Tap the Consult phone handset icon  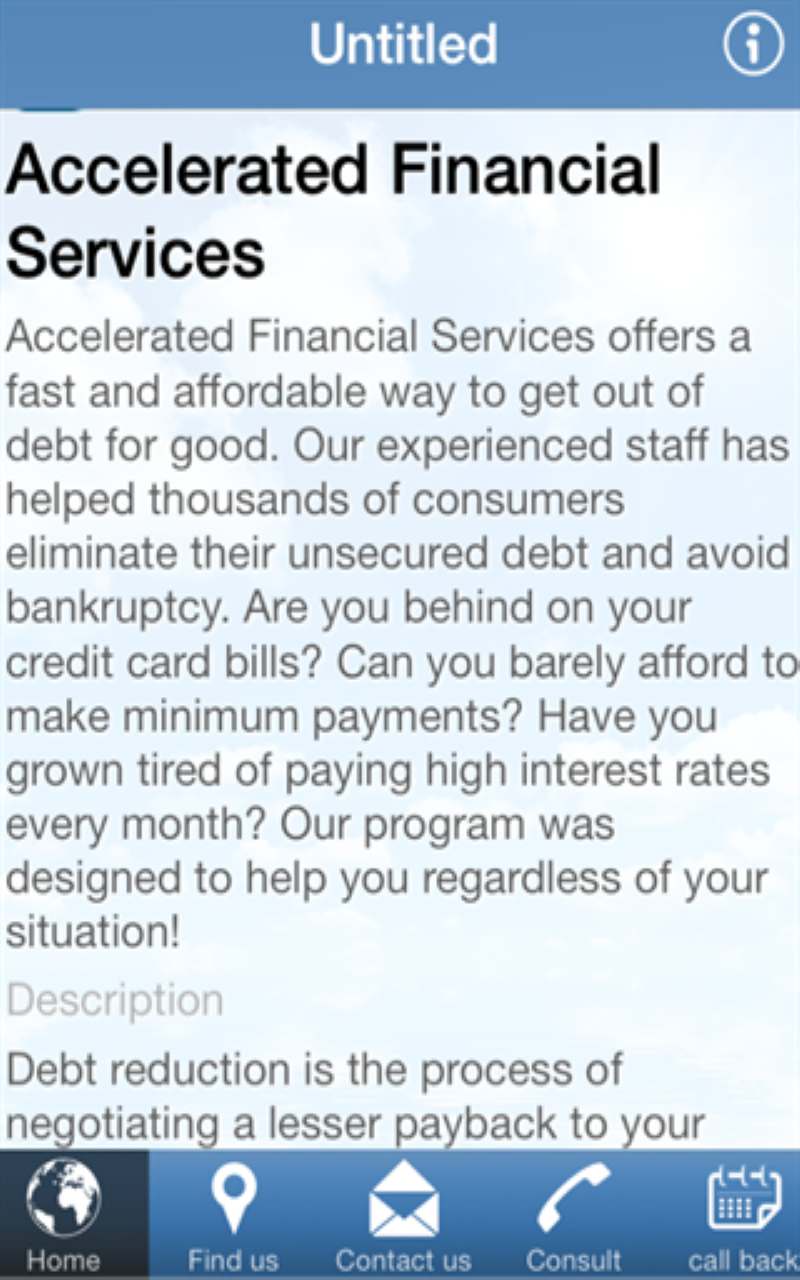pyautogui.click(x=573, y=1196)
